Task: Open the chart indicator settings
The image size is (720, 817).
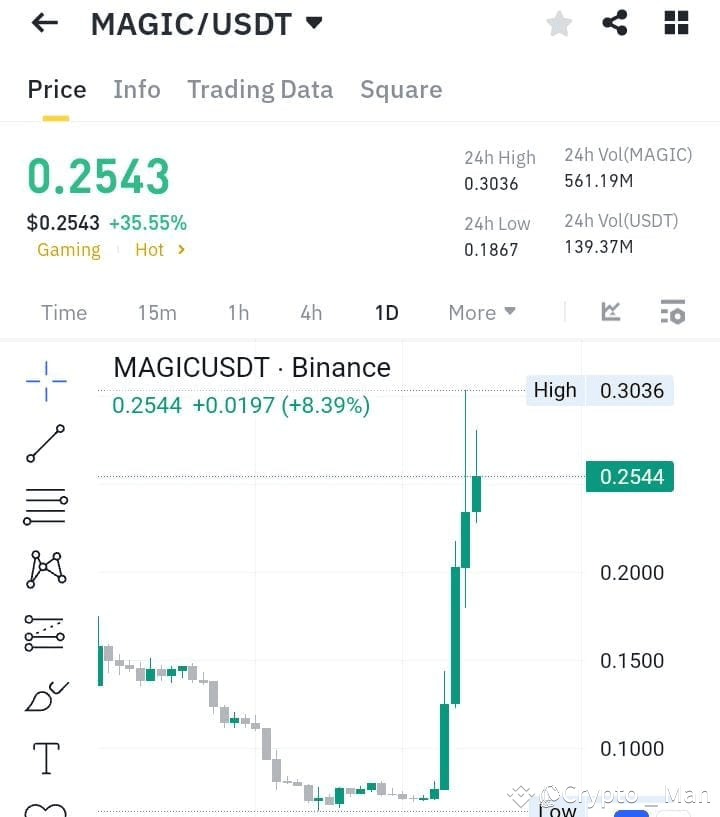Action: pos(672,312)
